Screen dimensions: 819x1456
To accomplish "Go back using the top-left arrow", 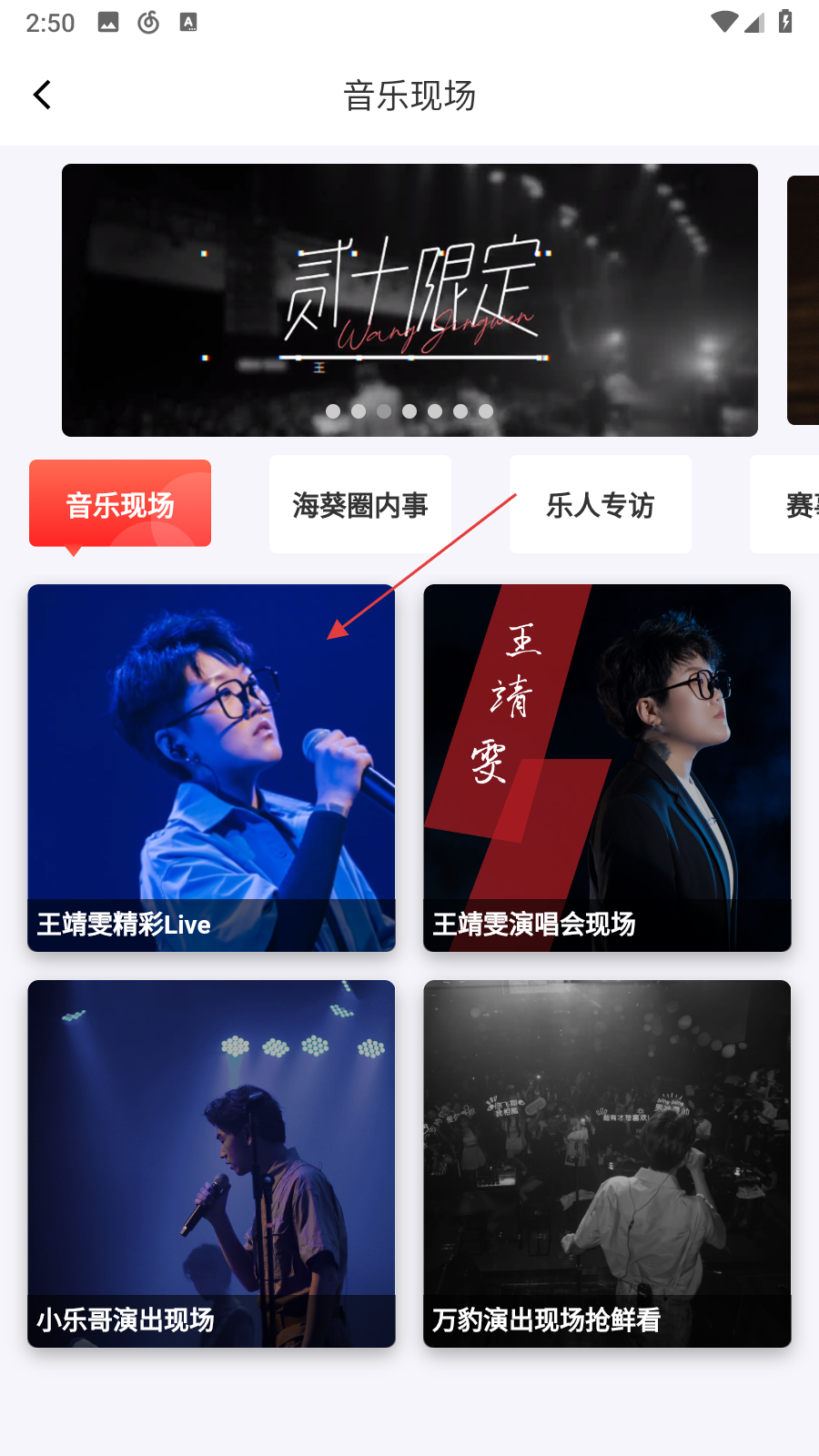I will point(42,95).
